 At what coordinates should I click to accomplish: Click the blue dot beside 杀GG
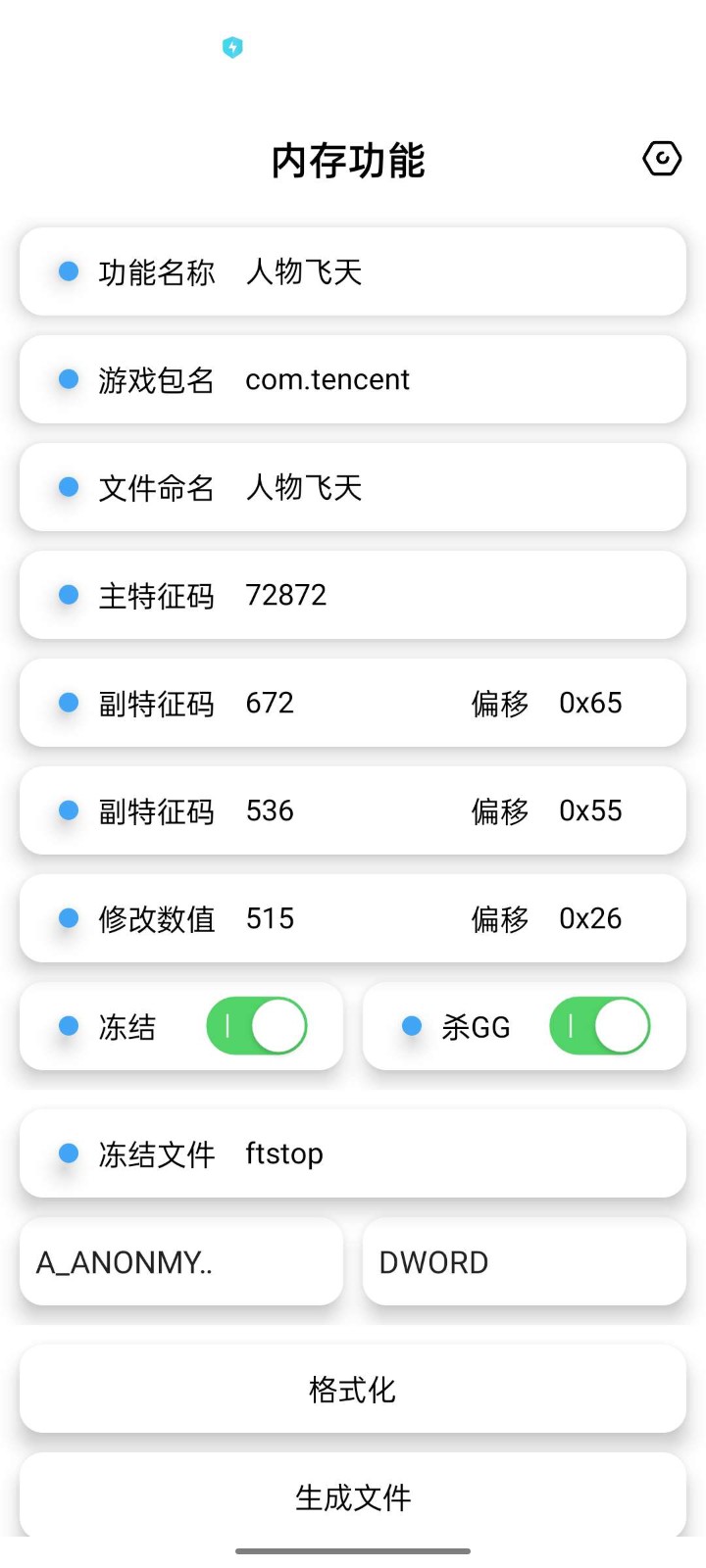click(x=410, y=1026)
